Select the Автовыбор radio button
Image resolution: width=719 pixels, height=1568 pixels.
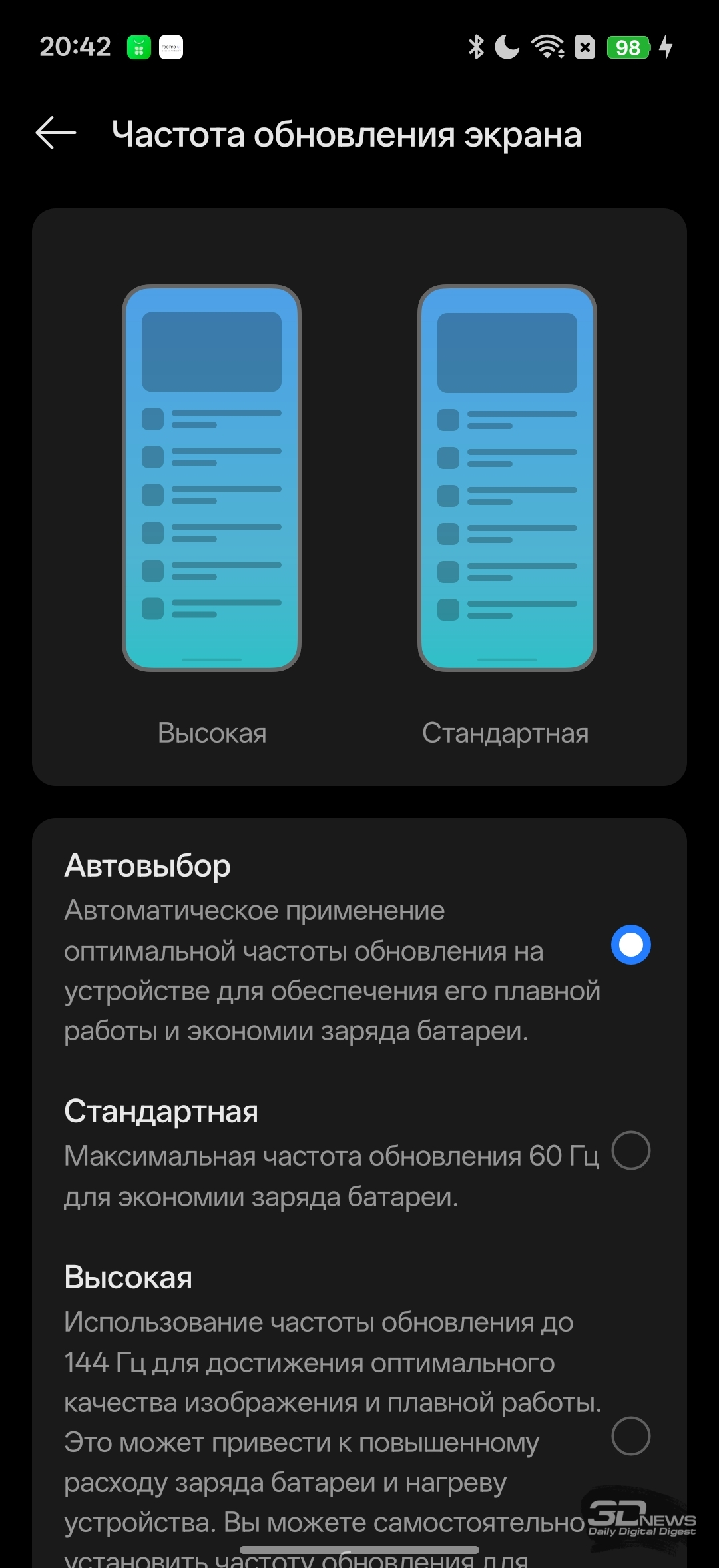pyautogui.click(x=630, y=945)
